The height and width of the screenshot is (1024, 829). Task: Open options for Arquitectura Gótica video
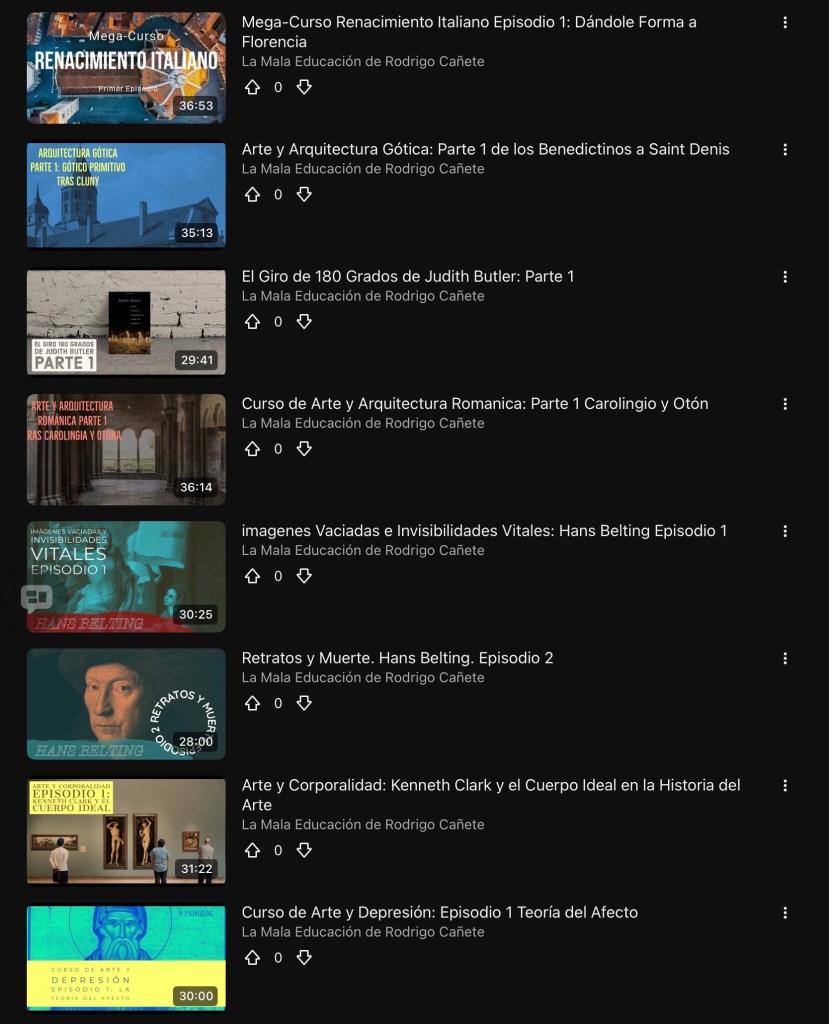[785, 150]
